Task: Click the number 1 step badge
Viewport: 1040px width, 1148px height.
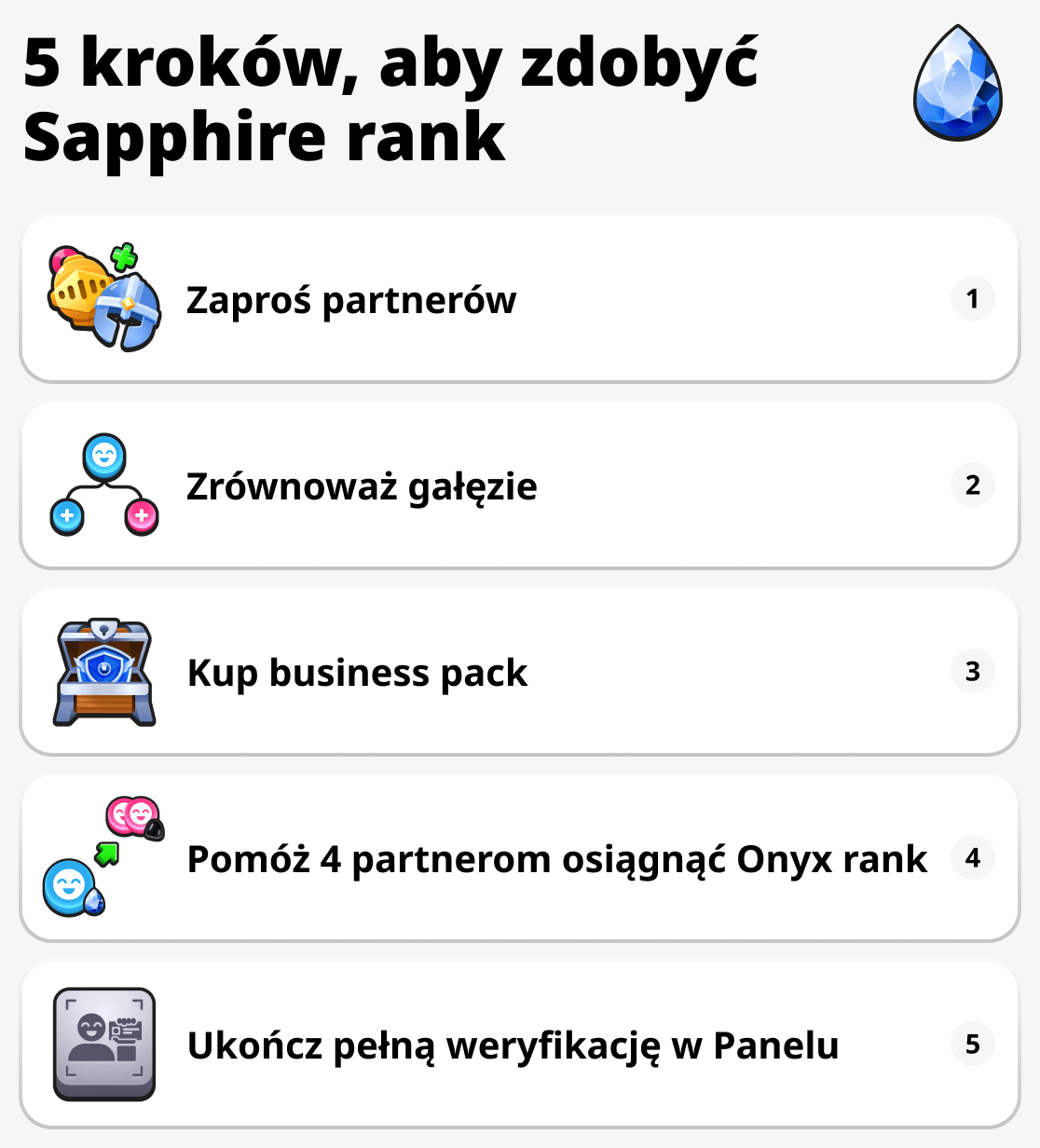Action: (973, 299)
